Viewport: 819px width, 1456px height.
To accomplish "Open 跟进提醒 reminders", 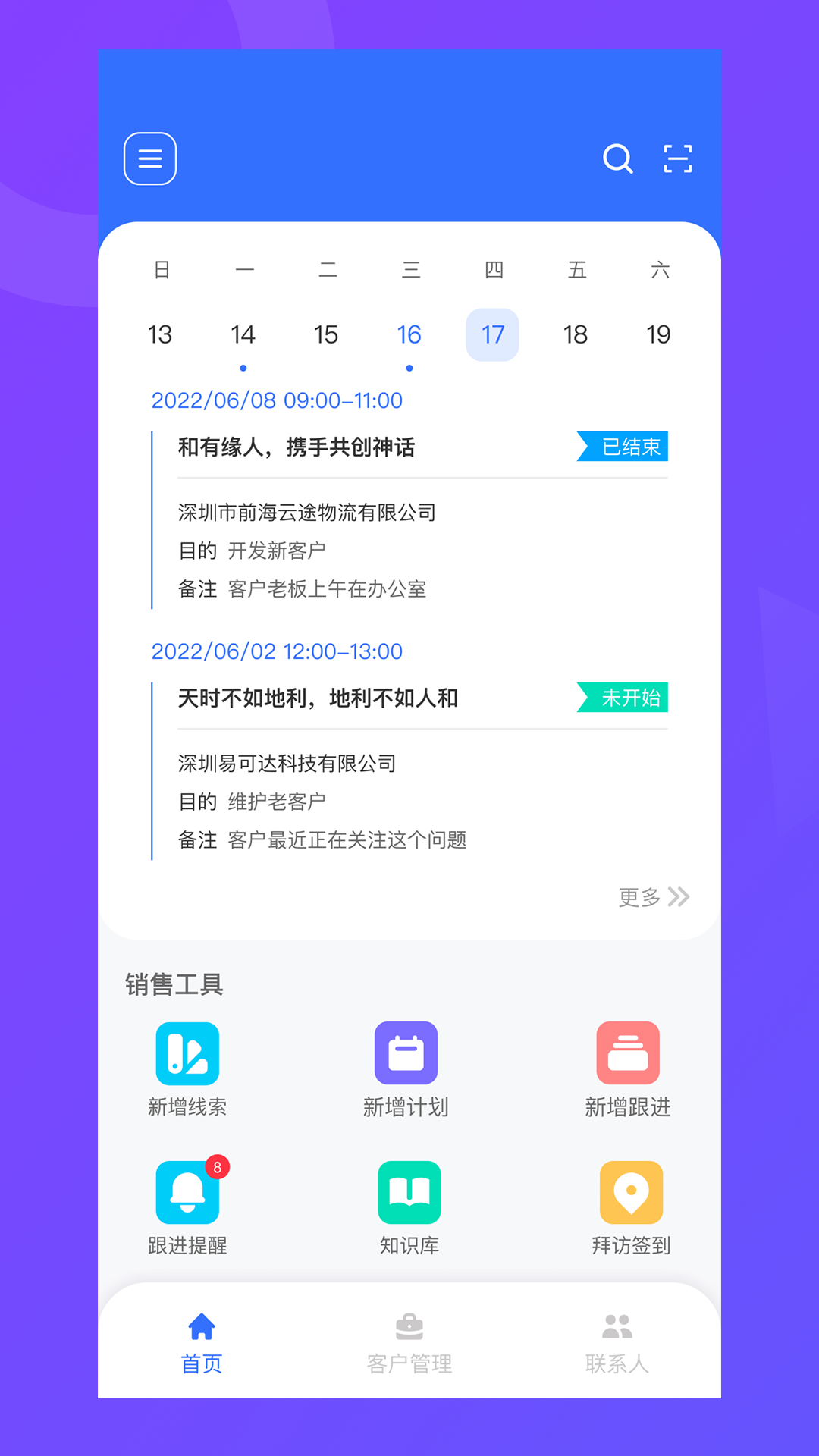I will coord(187,1207).
